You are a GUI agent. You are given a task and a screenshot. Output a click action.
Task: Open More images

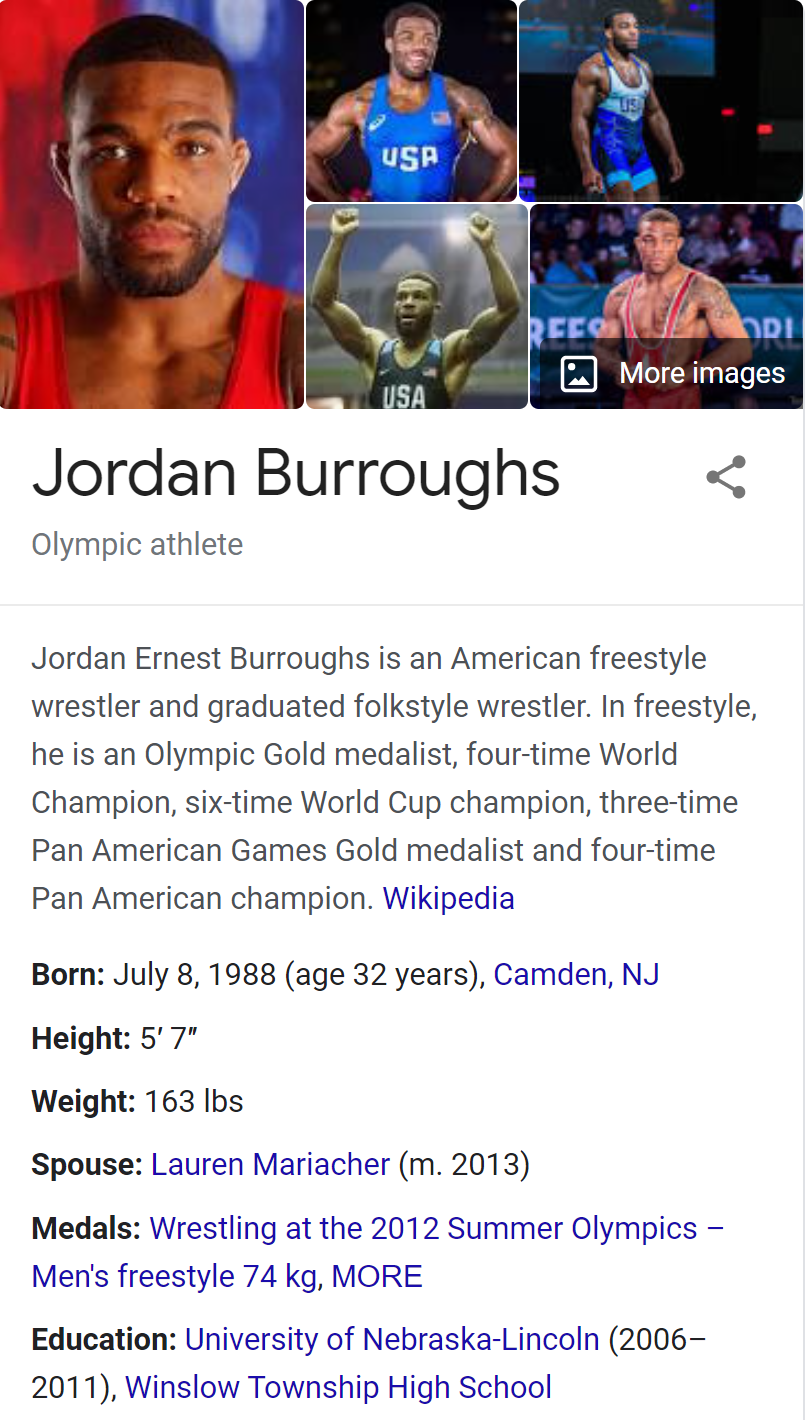coord(673,373)
